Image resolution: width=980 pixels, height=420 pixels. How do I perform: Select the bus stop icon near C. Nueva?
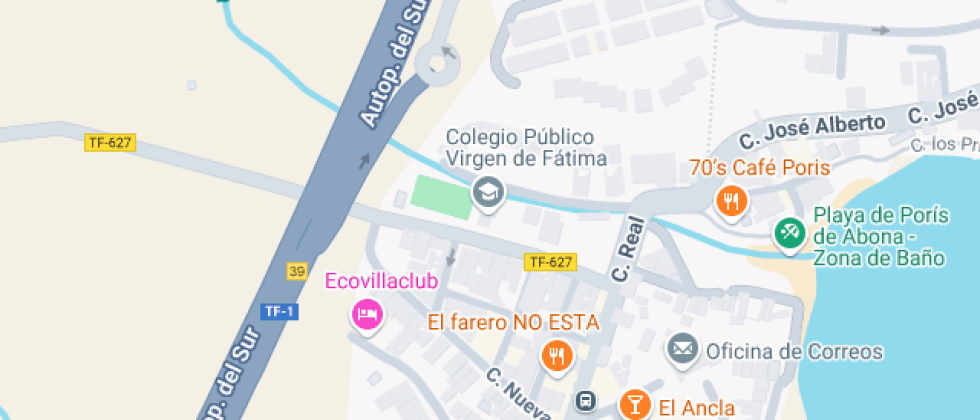coord(586,403)
